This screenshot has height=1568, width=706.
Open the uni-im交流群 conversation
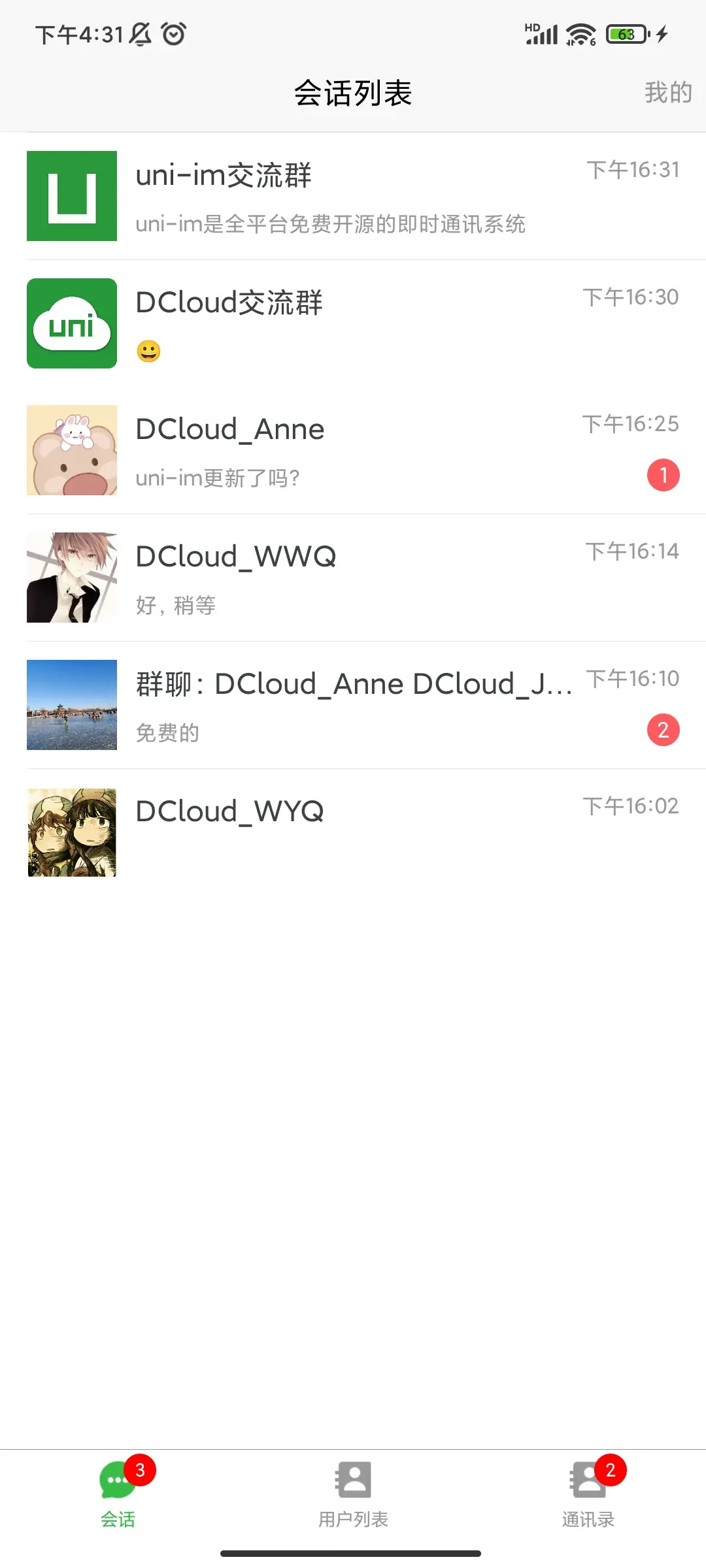353,196
